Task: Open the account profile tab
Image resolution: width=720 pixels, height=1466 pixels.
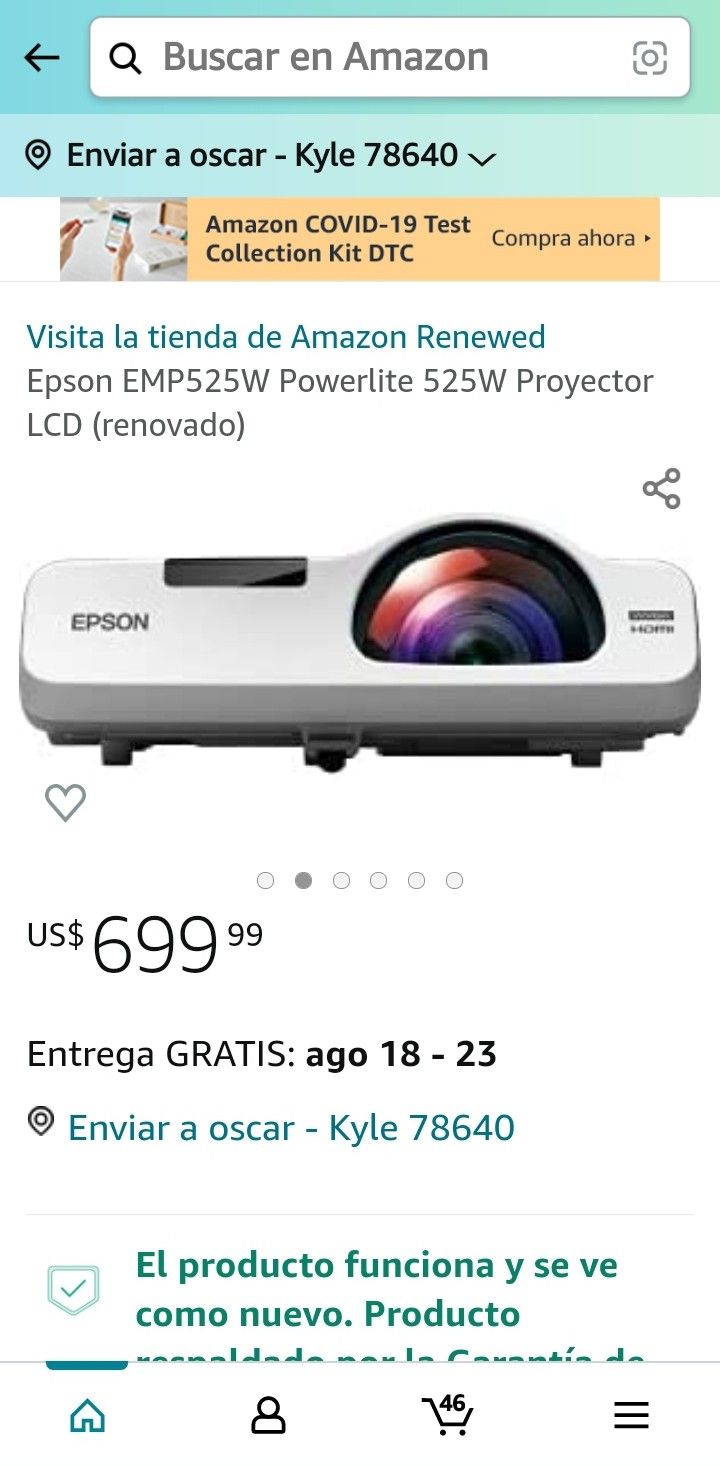Action: point(268,1415)
